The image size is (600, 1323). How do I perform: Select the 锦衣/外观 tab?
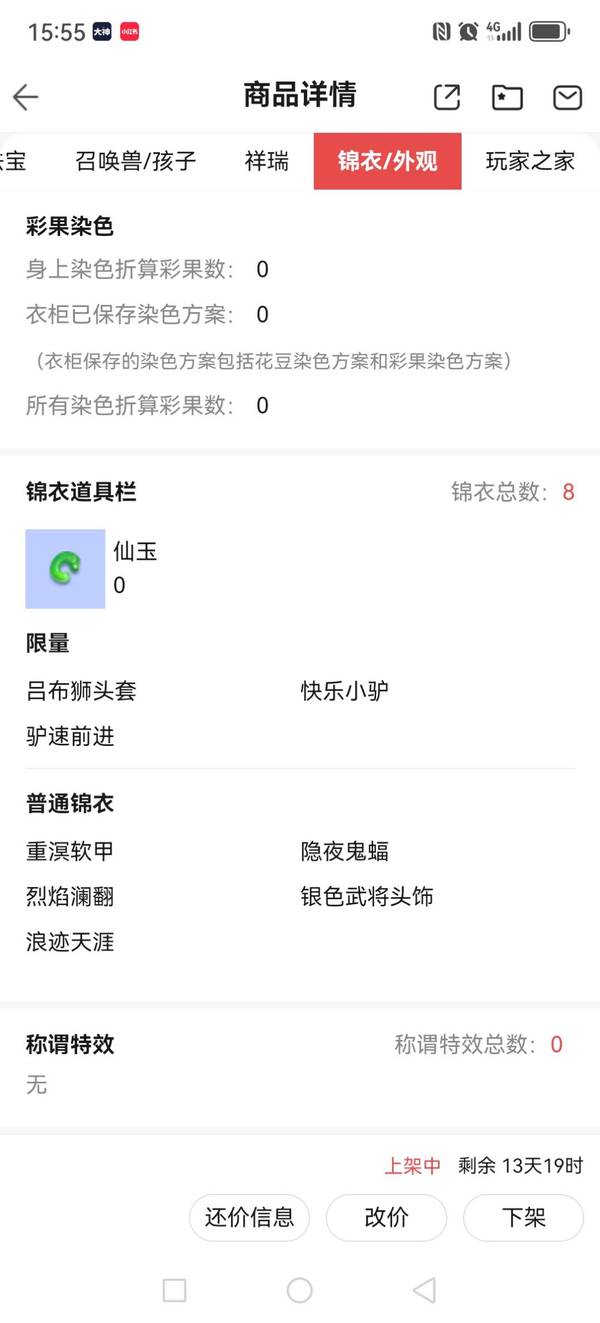tap(387, 161)
